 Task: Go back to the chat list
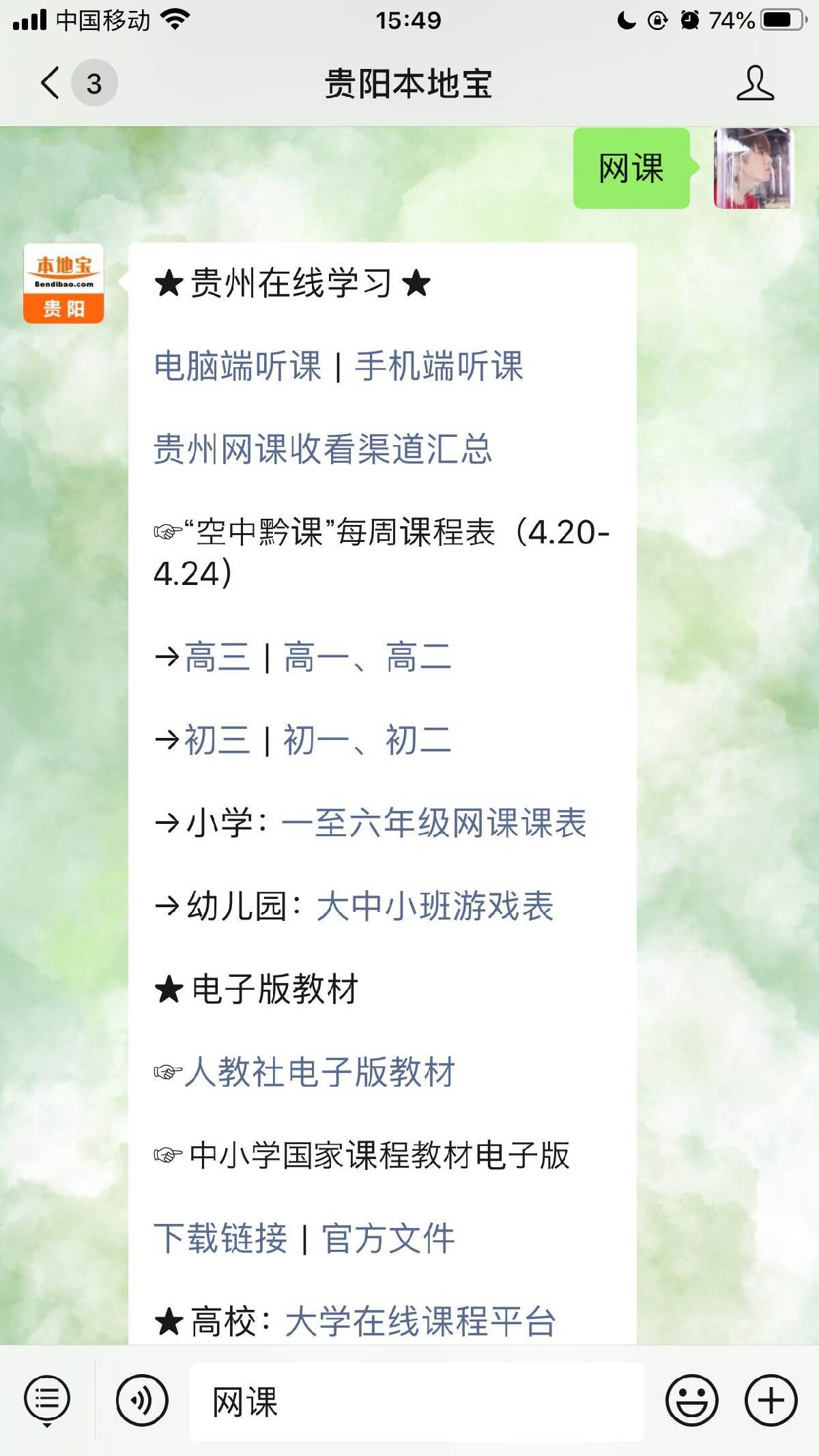point(51,83)
